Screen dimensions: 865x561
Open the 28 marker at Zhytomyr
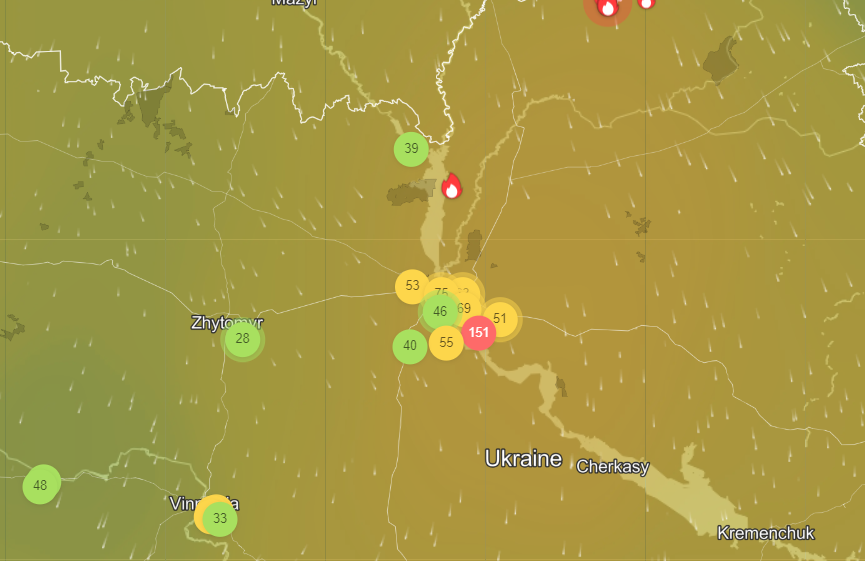[243, 339]
